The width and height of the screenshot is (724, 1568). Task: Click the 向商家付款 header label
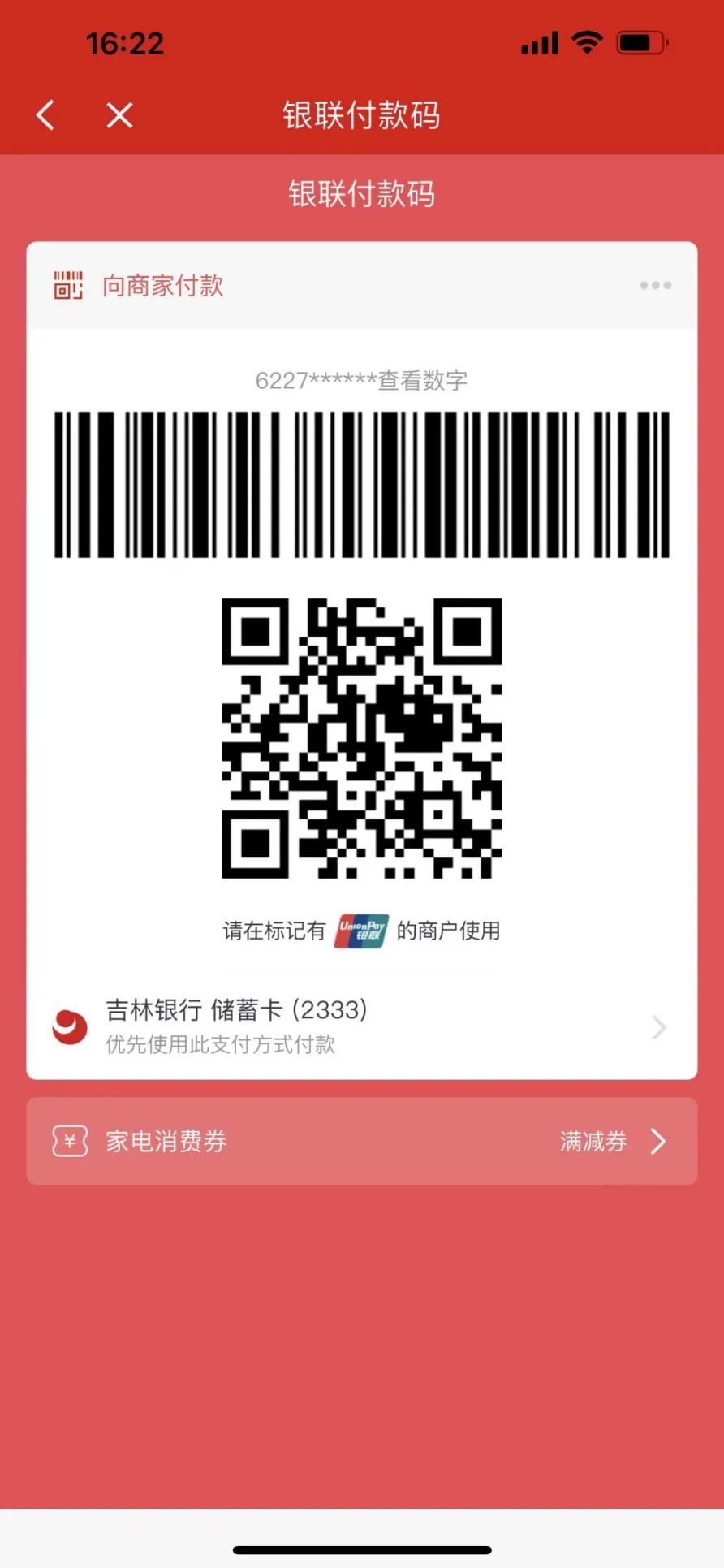tap(162, 286)
